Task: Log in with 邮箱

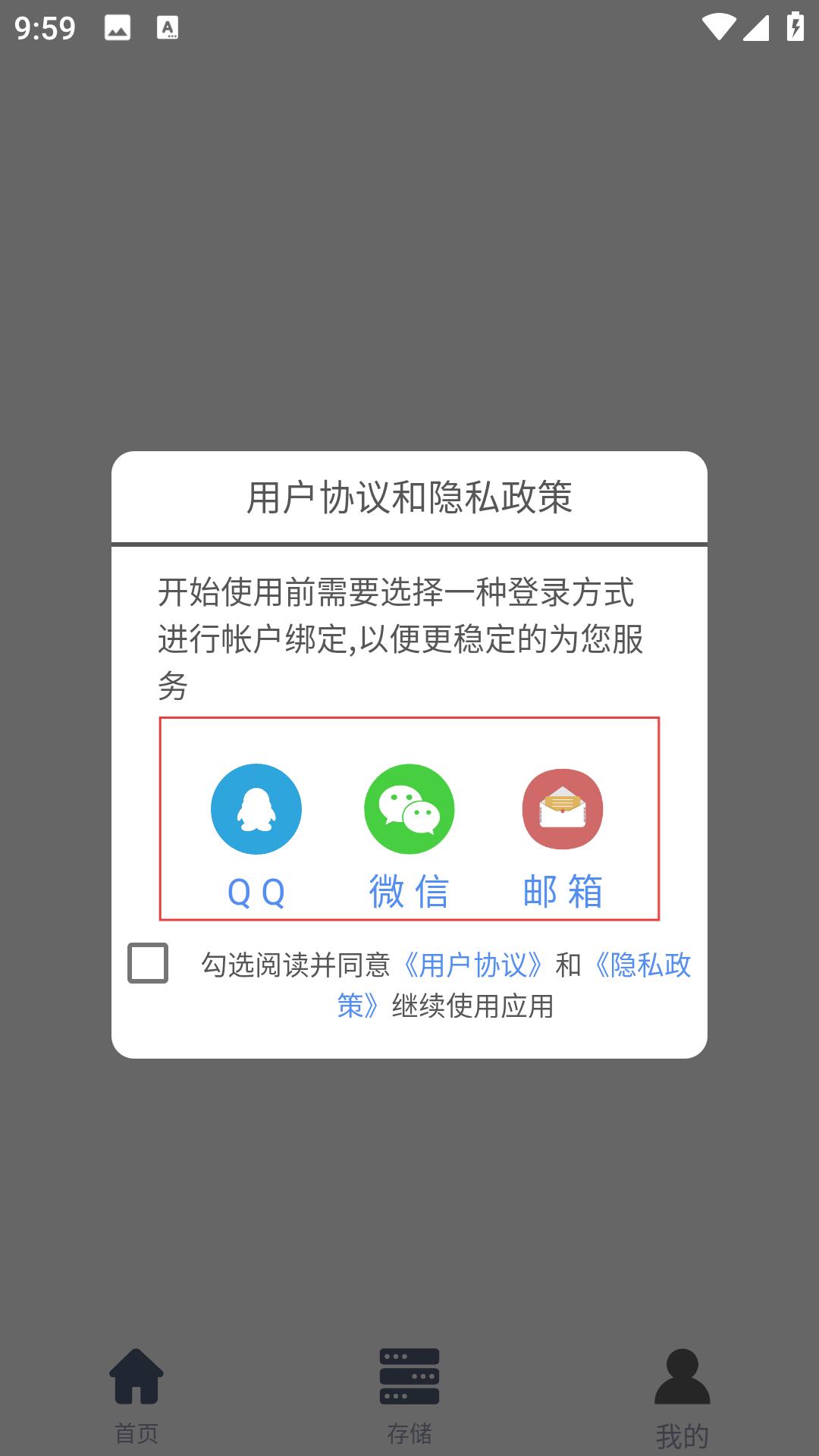Action: 563,810
